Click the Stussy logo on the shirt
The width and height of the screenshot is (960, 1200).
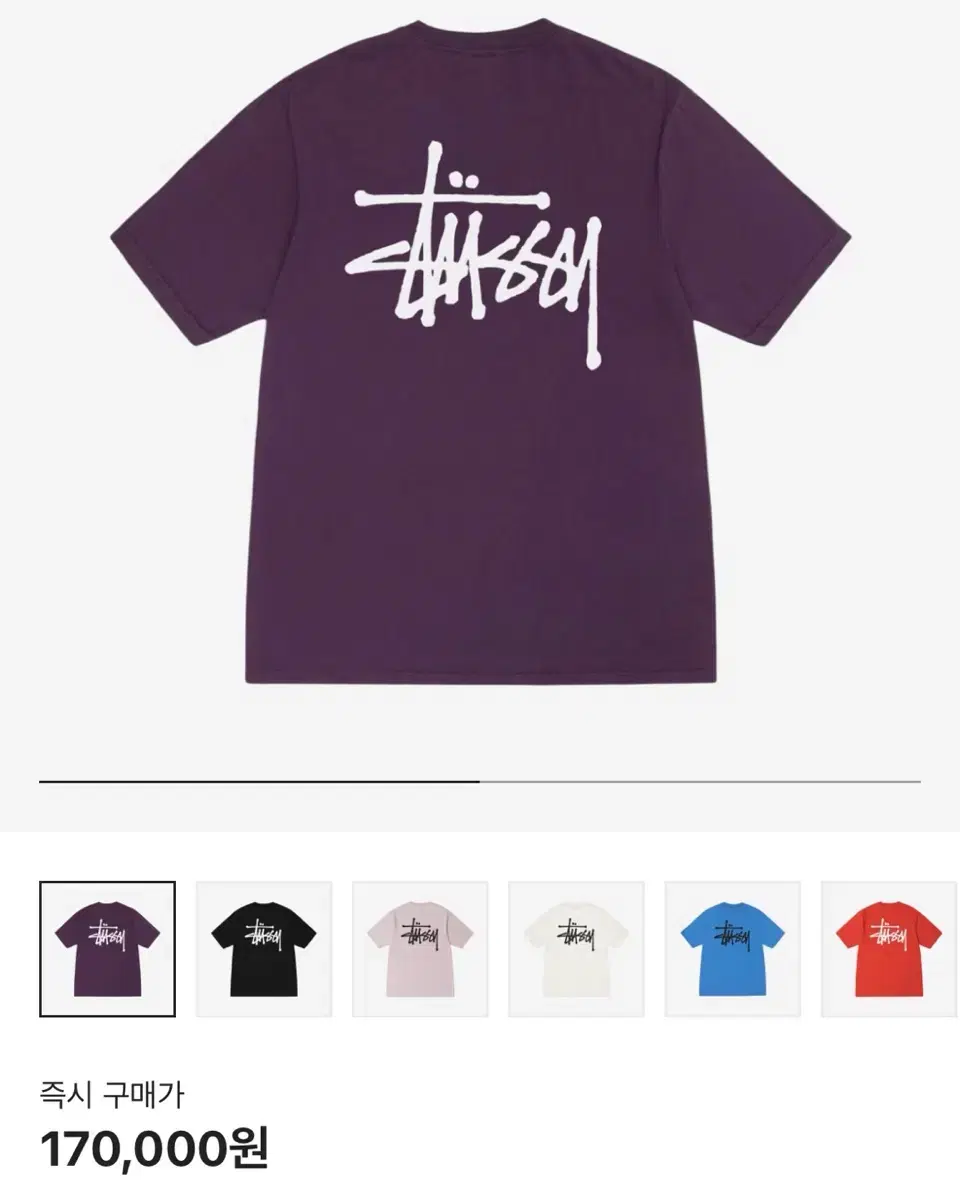(480, 250)
